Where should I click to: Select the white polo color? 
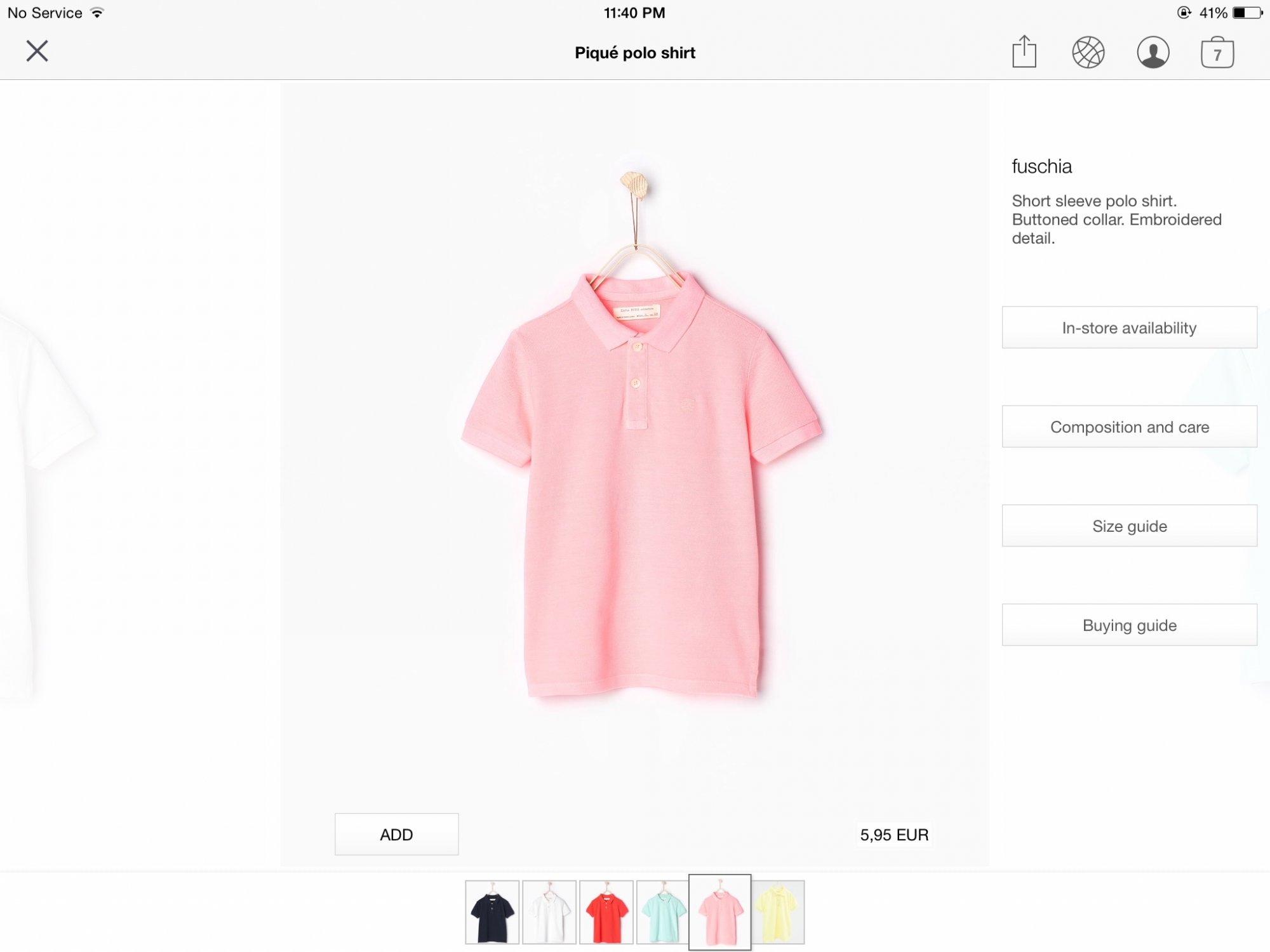coord(549,912)
